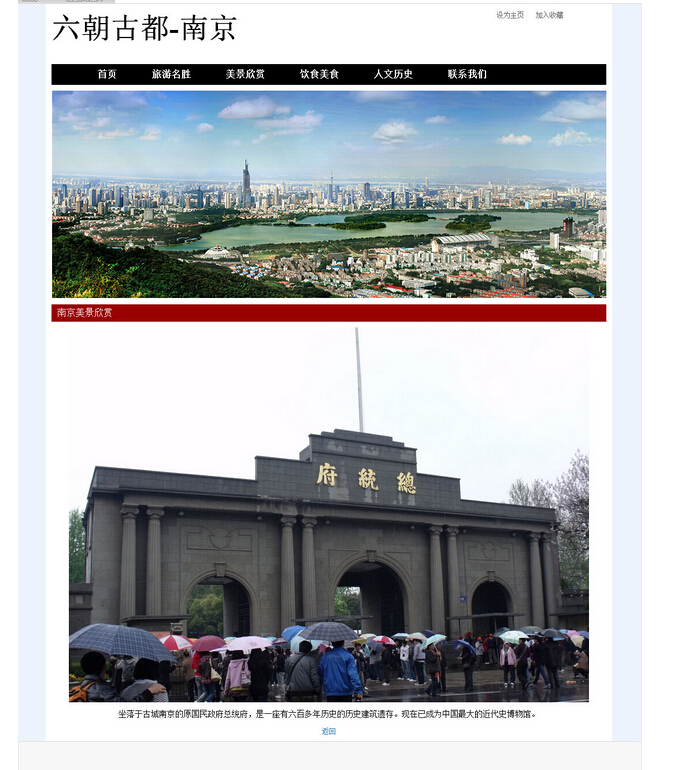Switch to the 美景欣赏 page
The image size is (682, 770).
(x=245, y=74)
